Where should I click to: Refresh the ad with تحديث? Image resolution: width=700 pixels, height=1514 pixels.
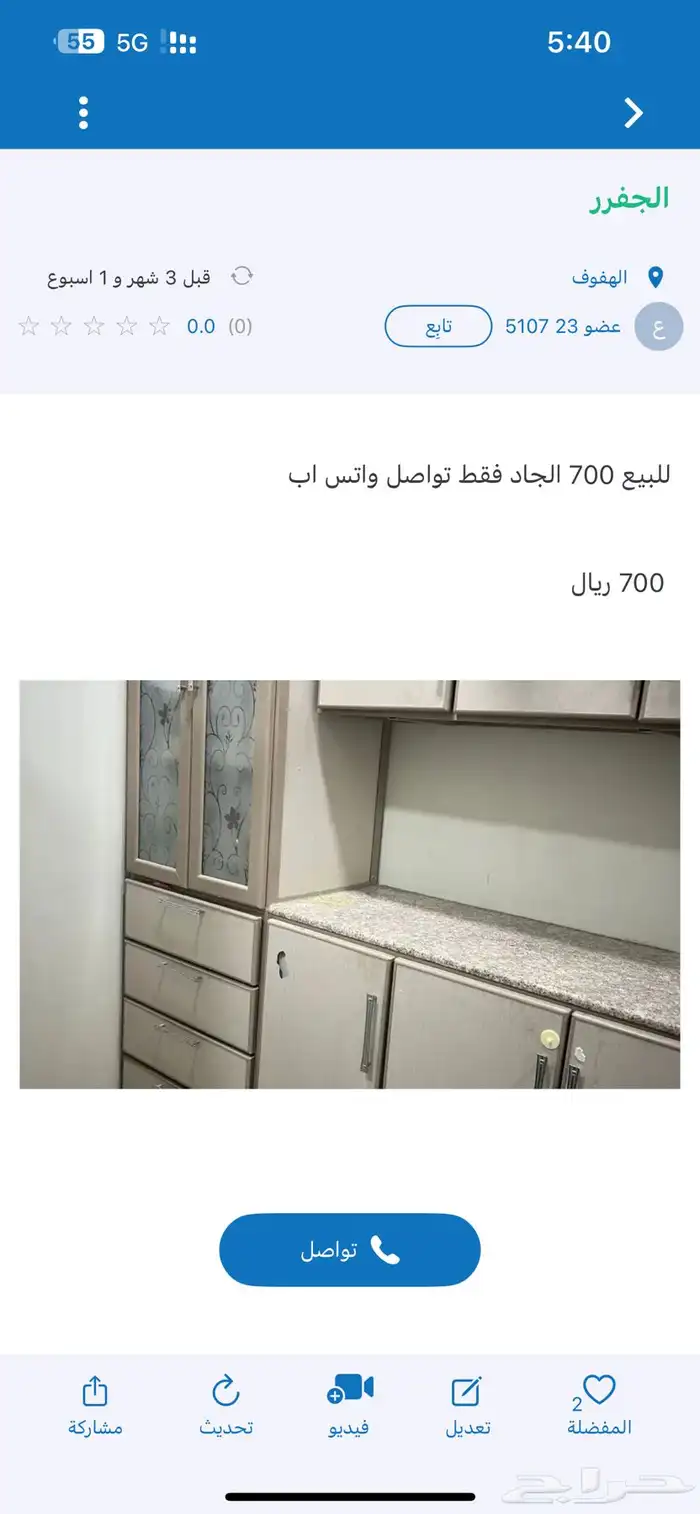[x=226, y=1406]
